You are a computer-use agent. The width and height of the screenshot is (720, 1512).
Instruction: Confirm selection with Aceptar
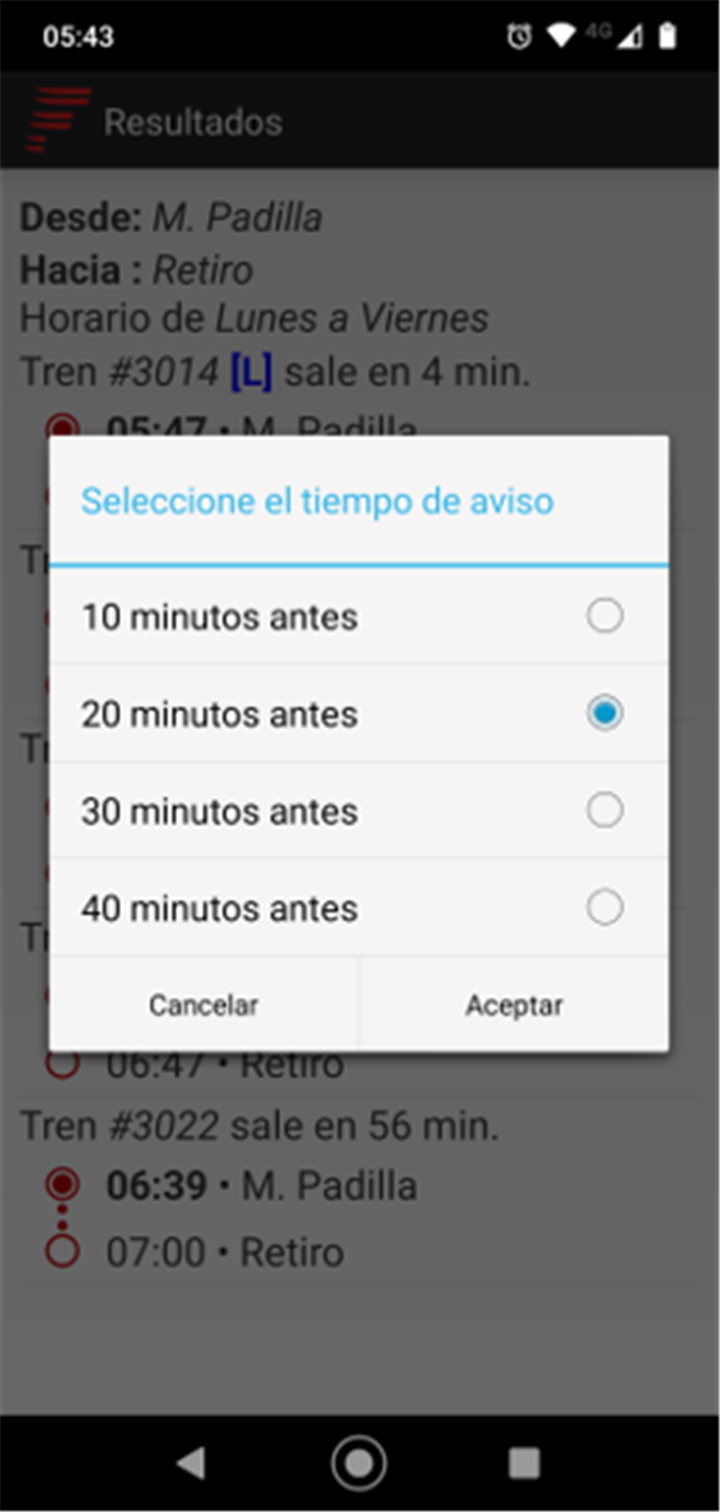[x=514, y=1004]
